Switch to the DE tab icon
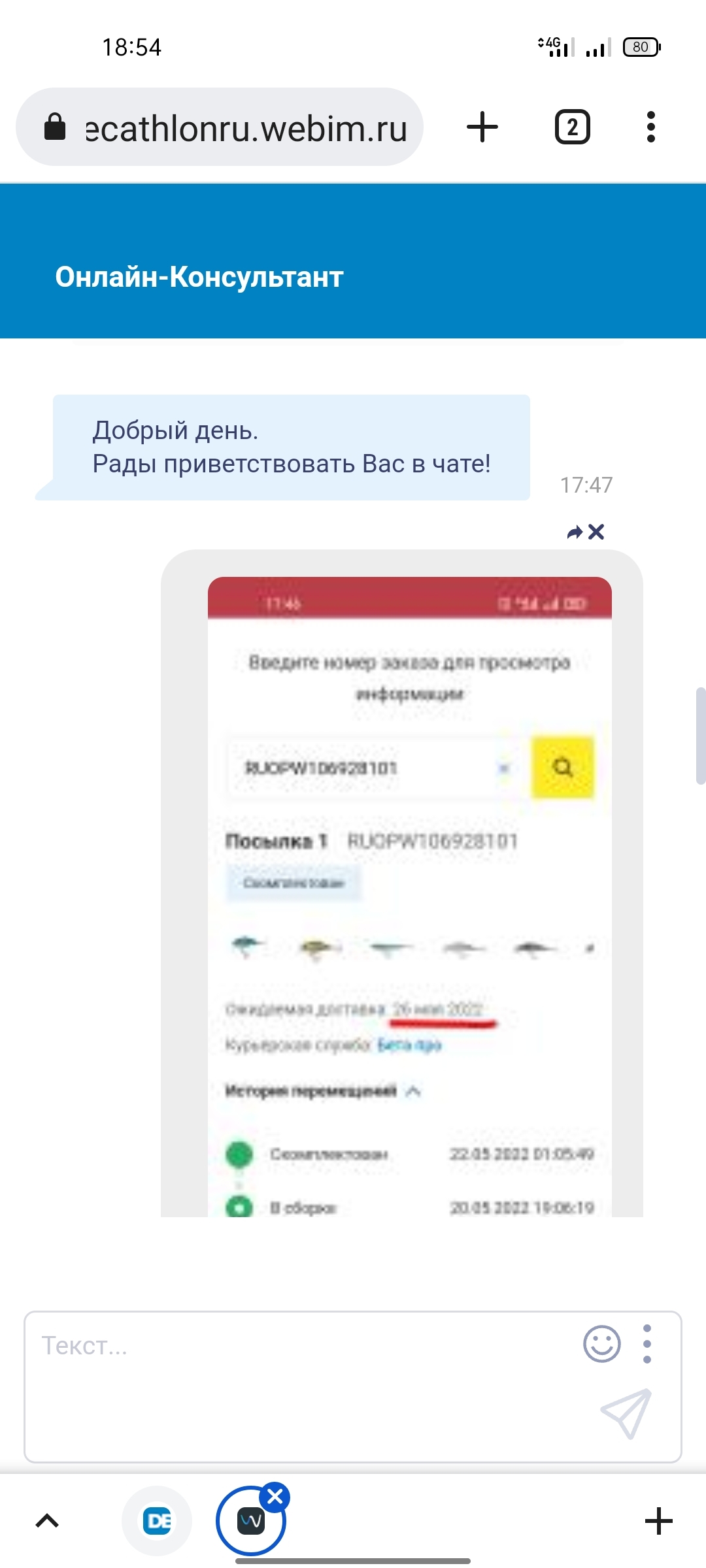Viewport: 706px width, 1568px height. pos(157,1521)
